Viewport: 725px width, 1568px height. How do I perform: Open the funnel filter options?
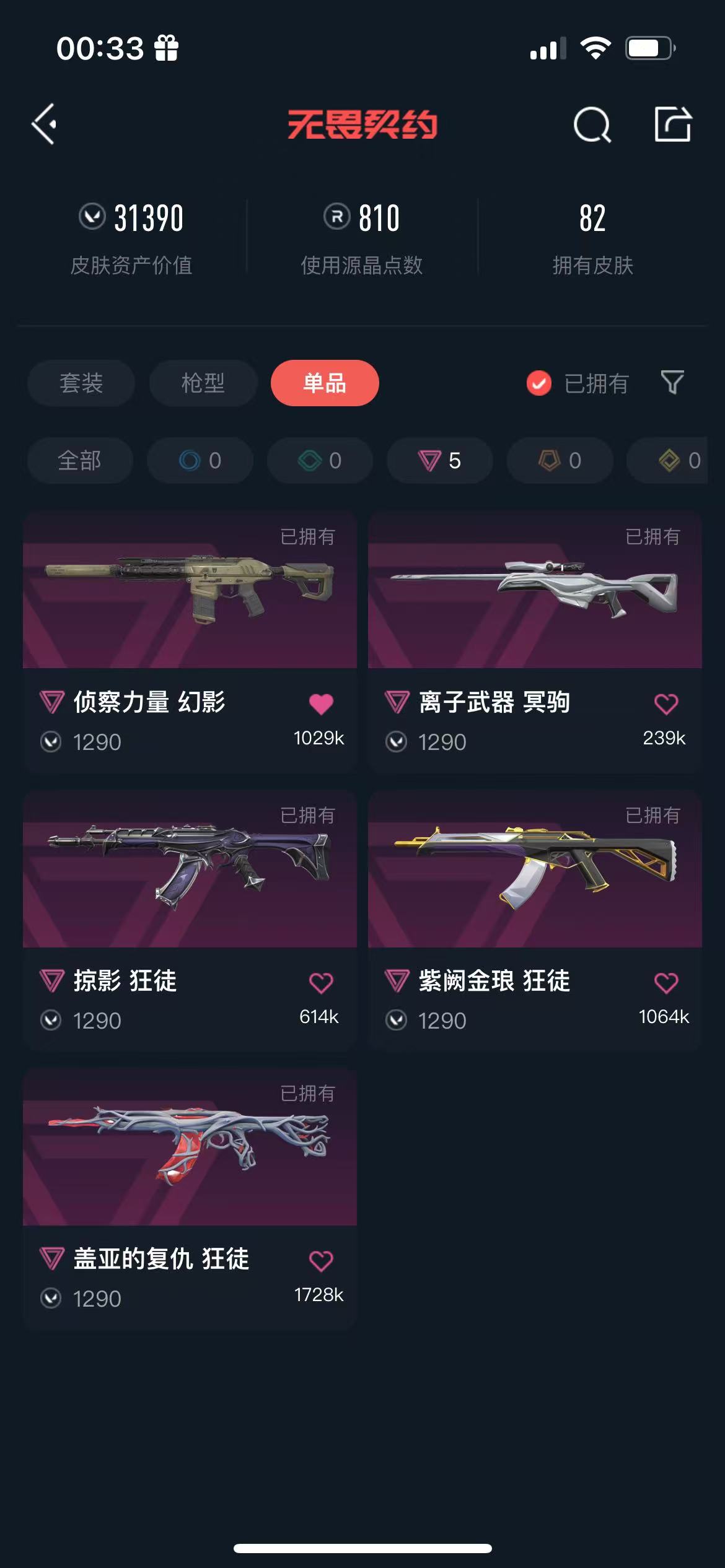(672, 383)
